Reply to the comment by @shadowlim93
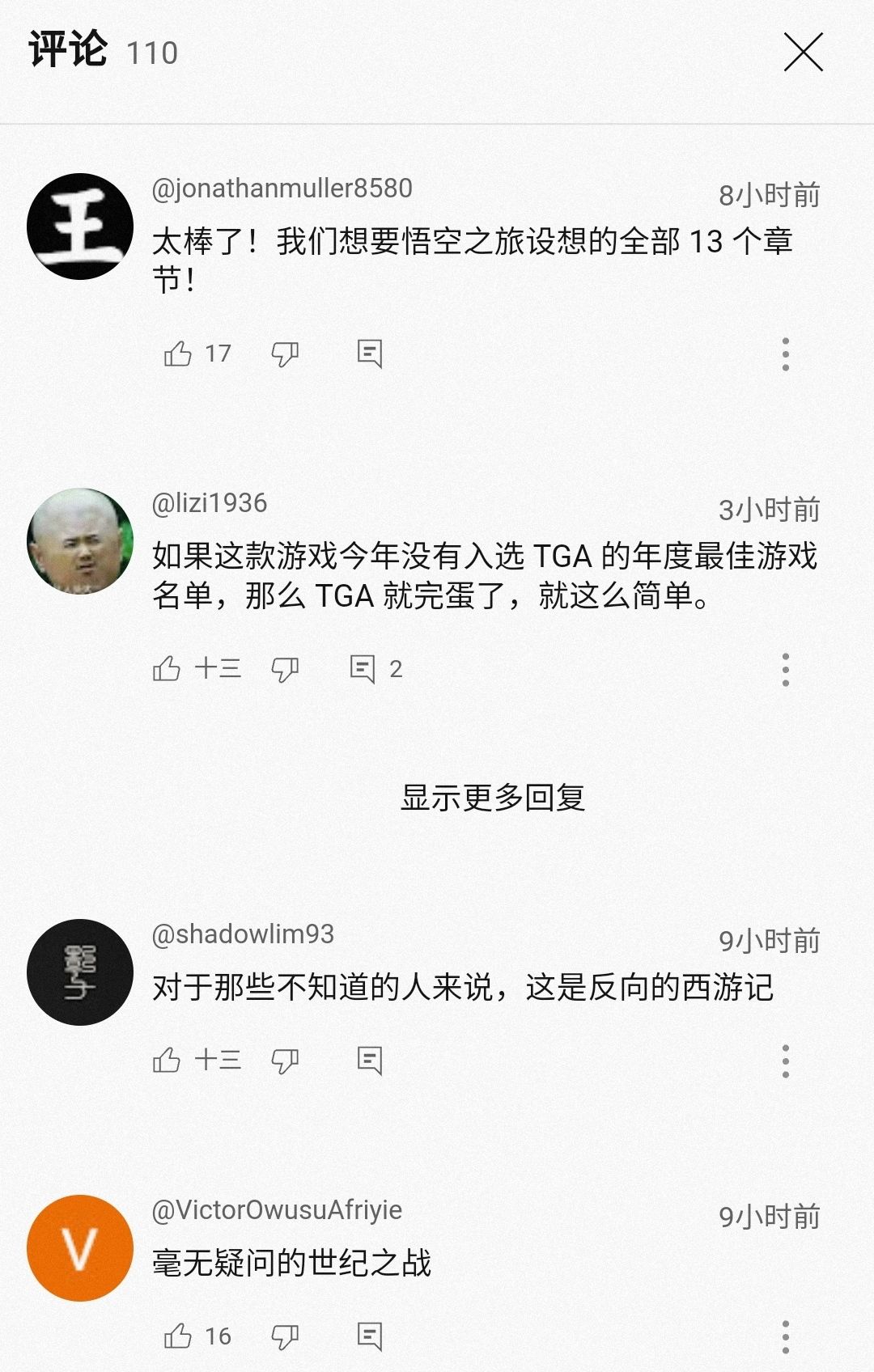874x1372 pixels. (370, 1060)
